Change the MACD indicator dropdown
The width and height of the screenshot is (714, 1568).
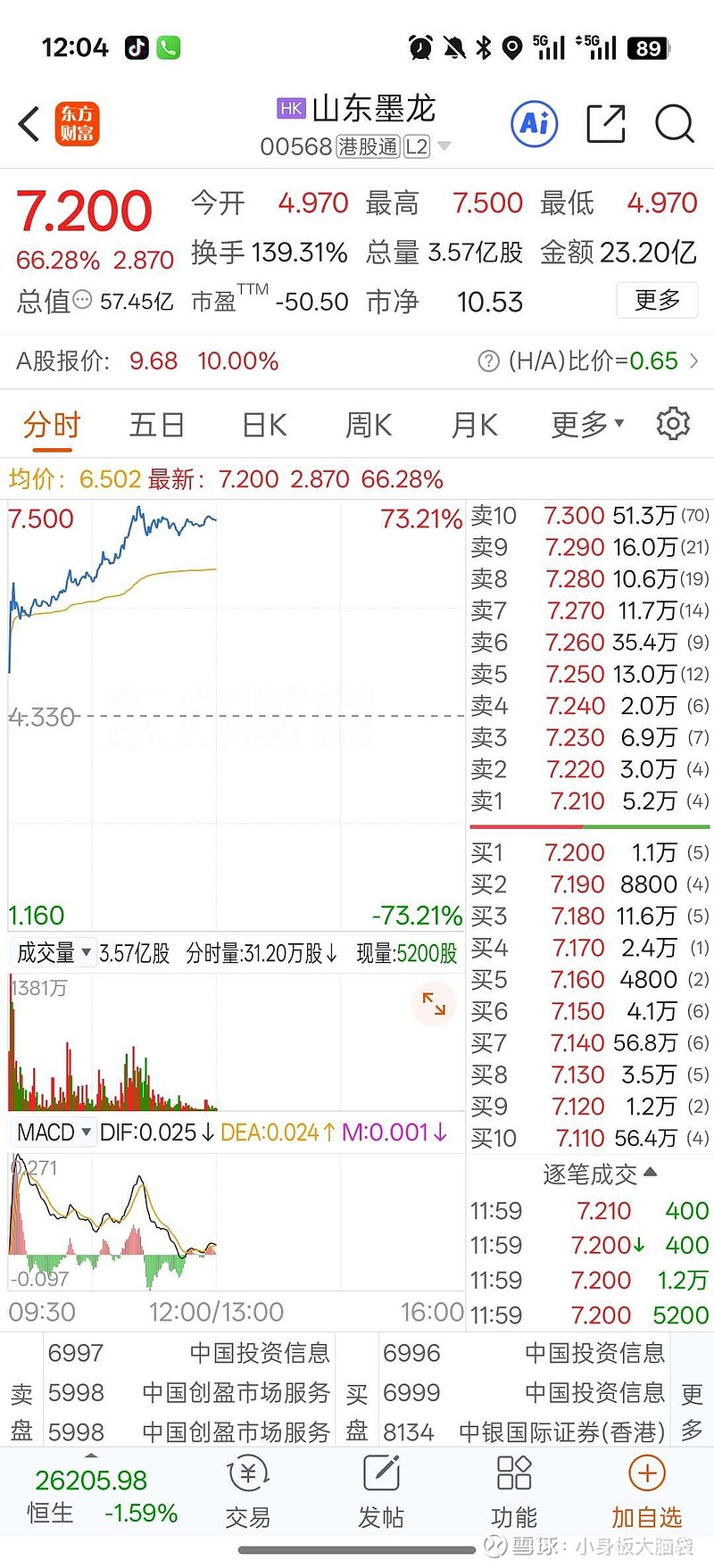click(x=54, y=1132)
